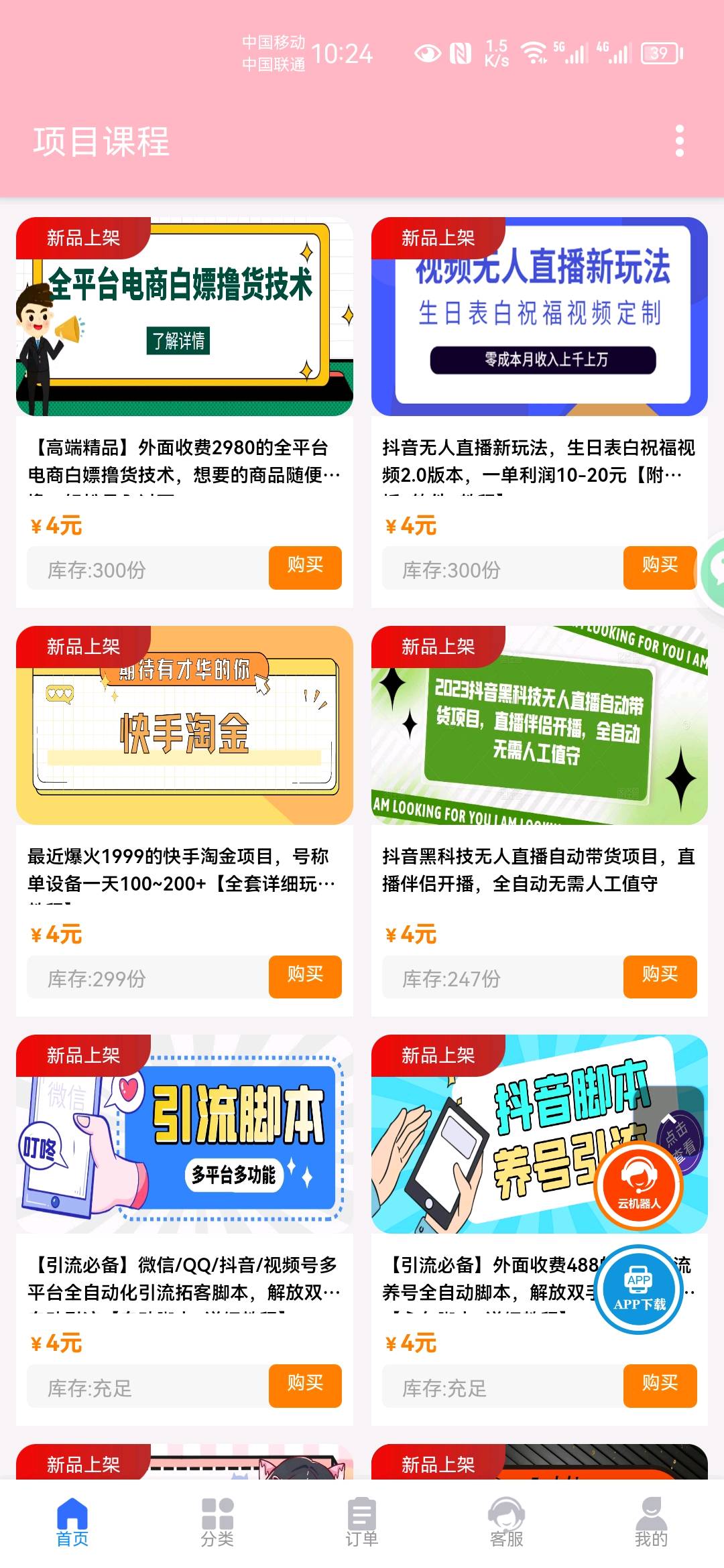
Task: Purchase the 抖音养号全自动脚本 item
Action: 660,1385
